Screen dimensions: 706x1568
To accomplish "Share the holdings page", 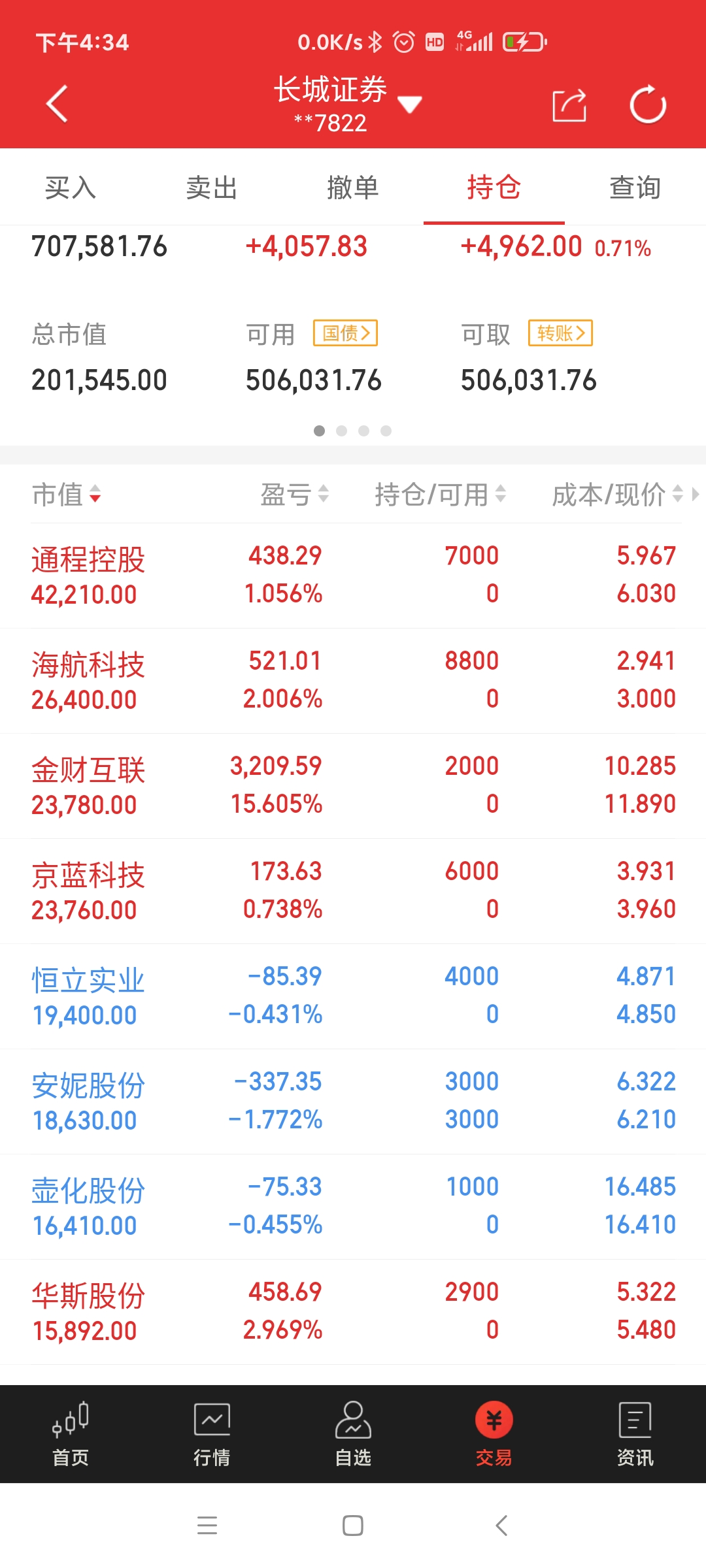I will [569, 105].
